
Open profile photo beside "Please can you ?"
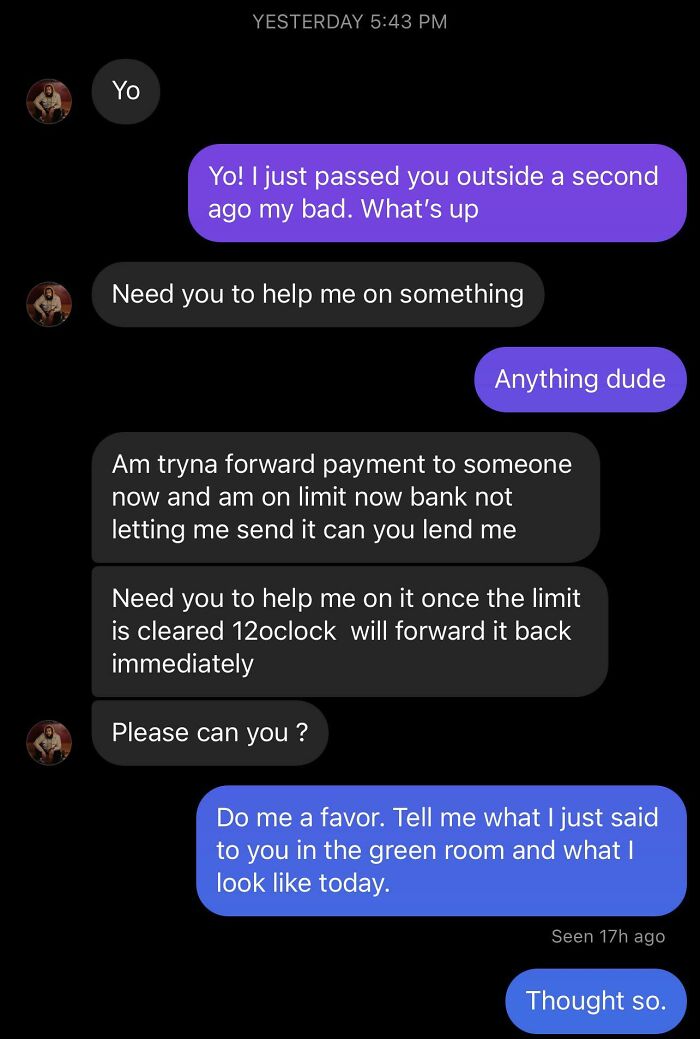coord(48,742)
